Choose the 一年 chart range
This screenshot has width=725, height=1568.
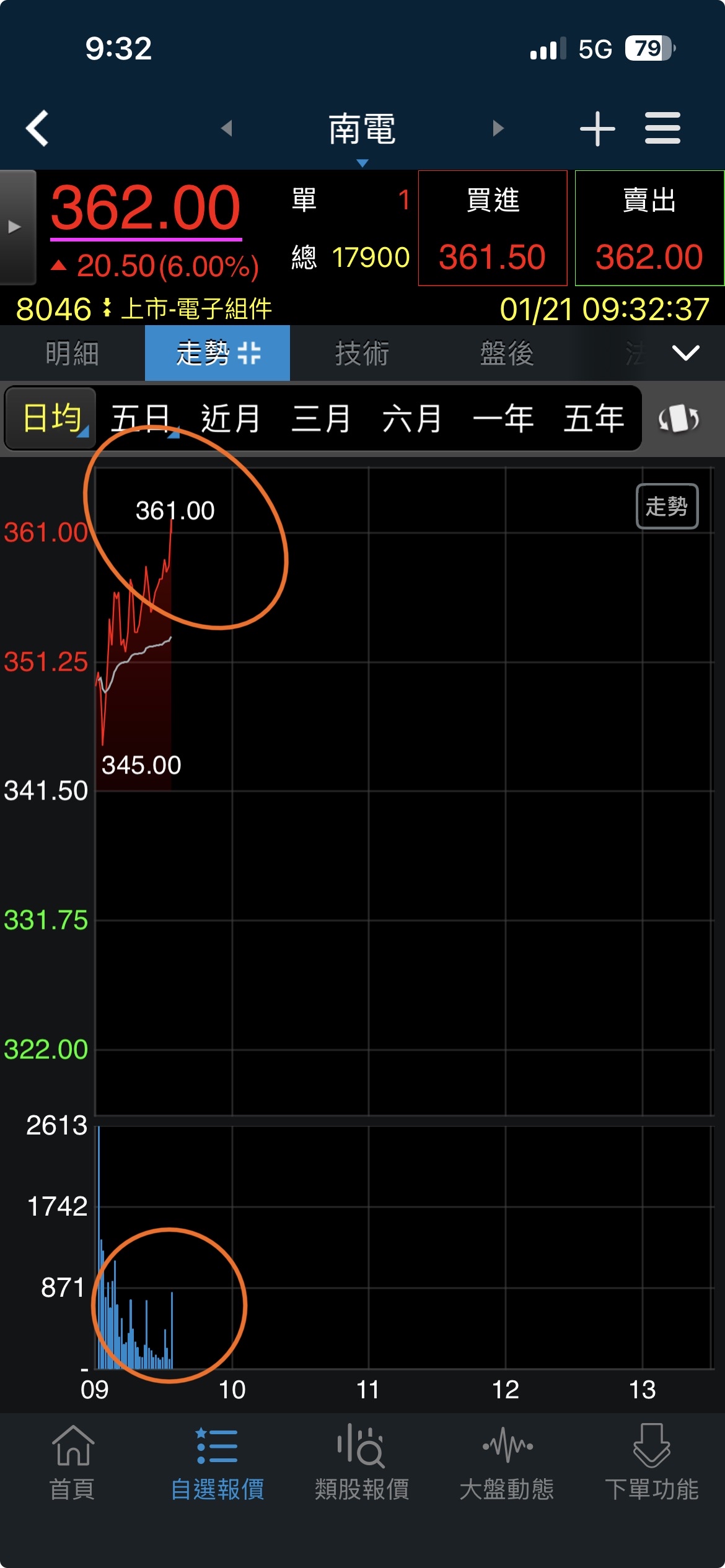[x=503, y=419]
